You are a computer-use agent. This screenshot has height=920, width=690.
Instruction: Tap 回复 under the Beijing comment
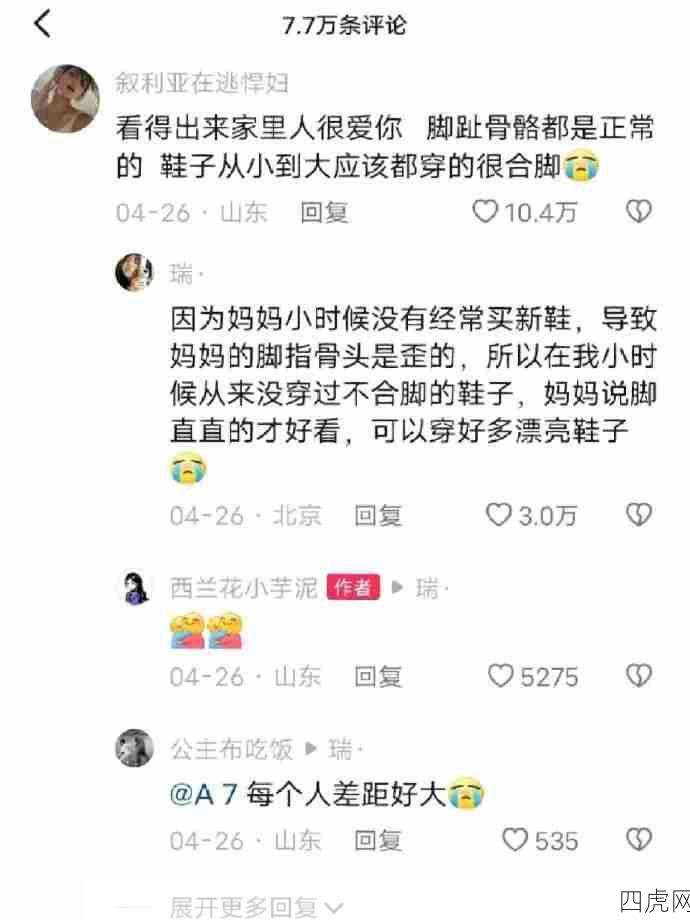(379, 515)
